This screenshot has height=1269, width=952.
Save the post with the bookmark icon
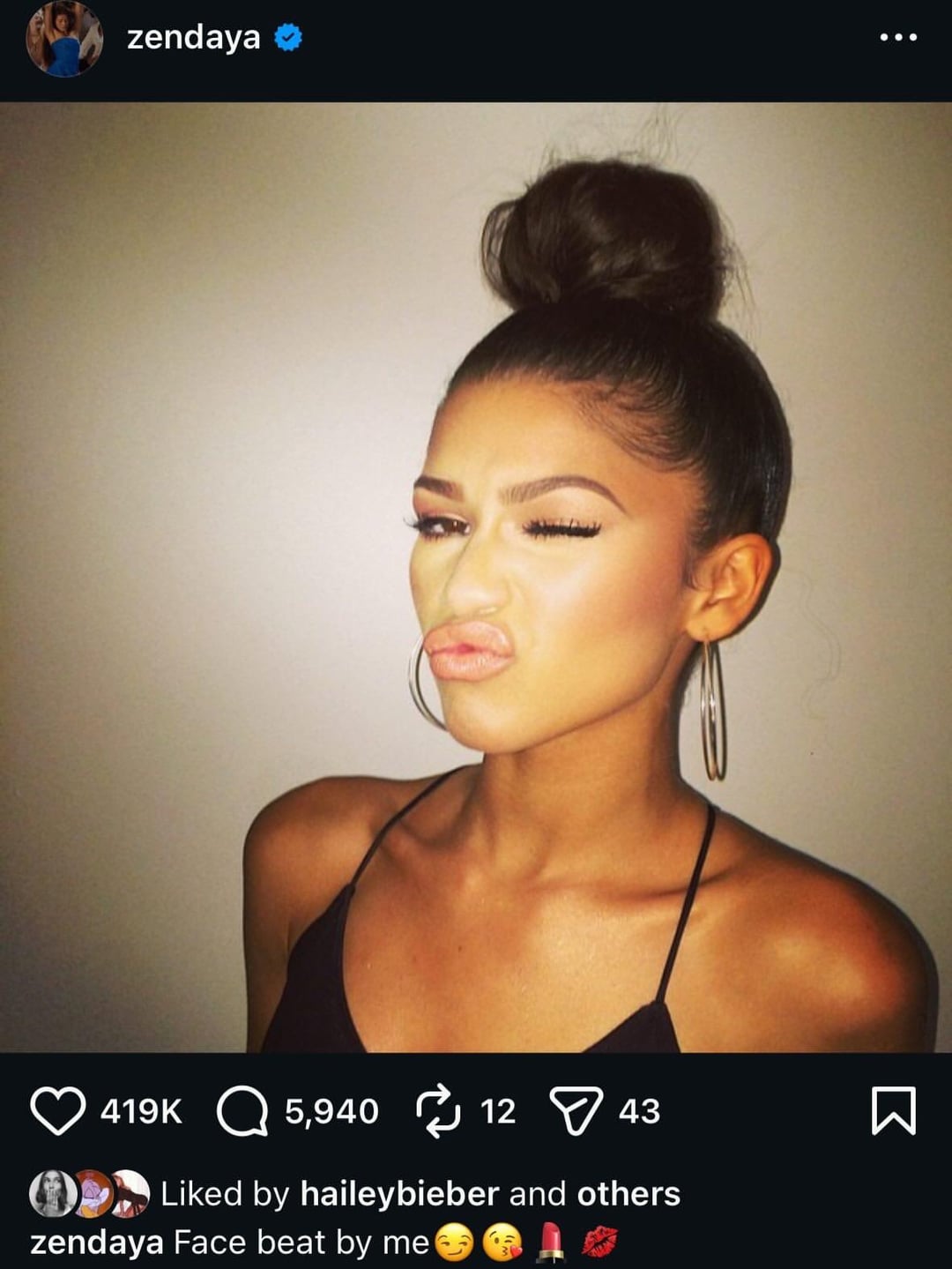pos(893,1110)
